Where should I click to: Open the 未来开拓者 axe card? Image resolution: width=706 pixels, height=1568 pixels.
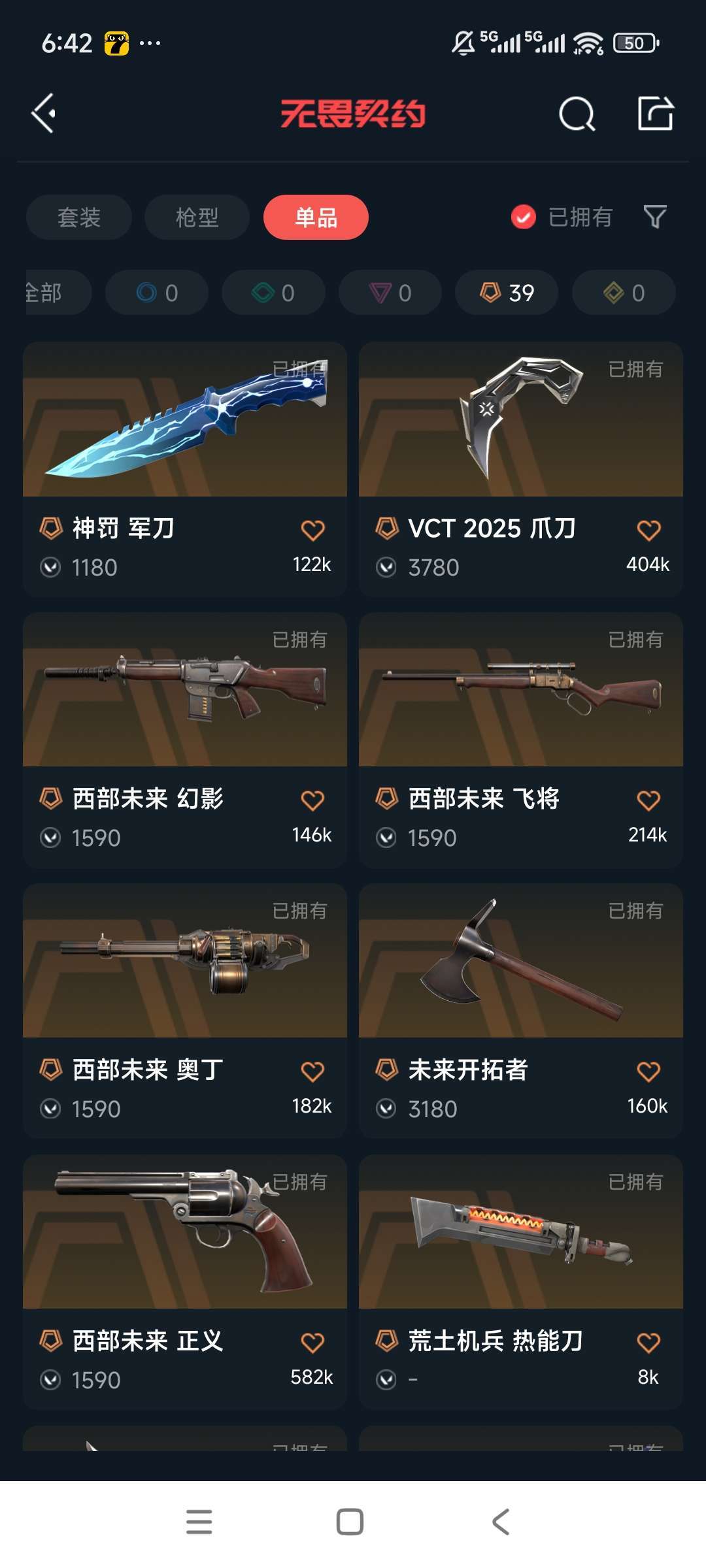pyautogui.click(x=521, y=1011)
